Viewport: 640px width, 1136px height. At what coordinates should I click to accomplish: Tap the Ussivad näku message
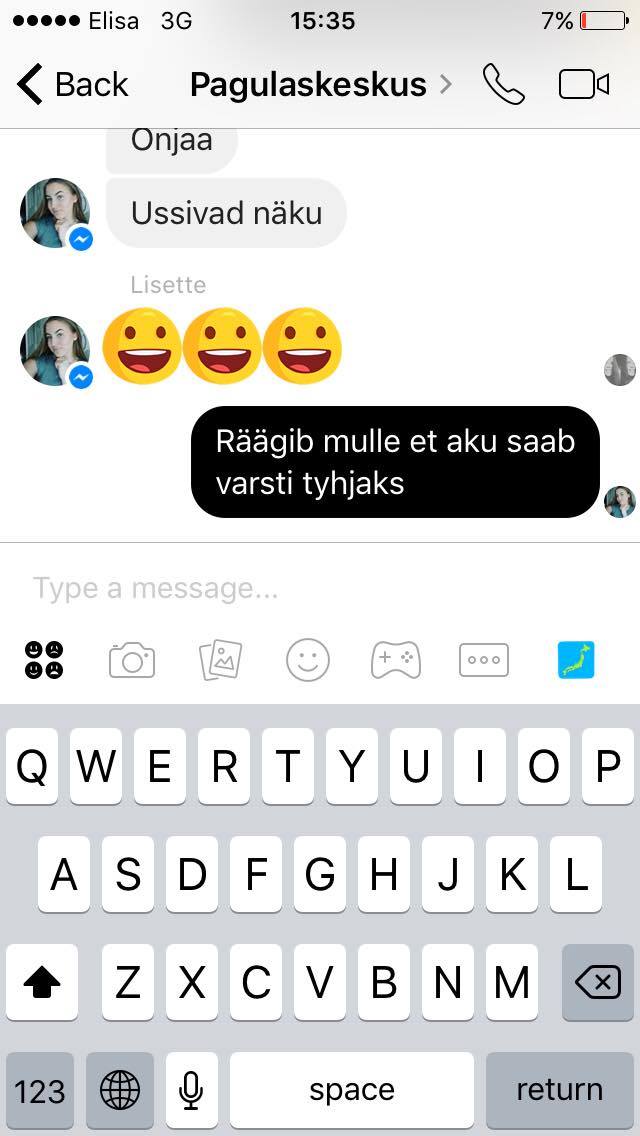[x=226, y=213]
